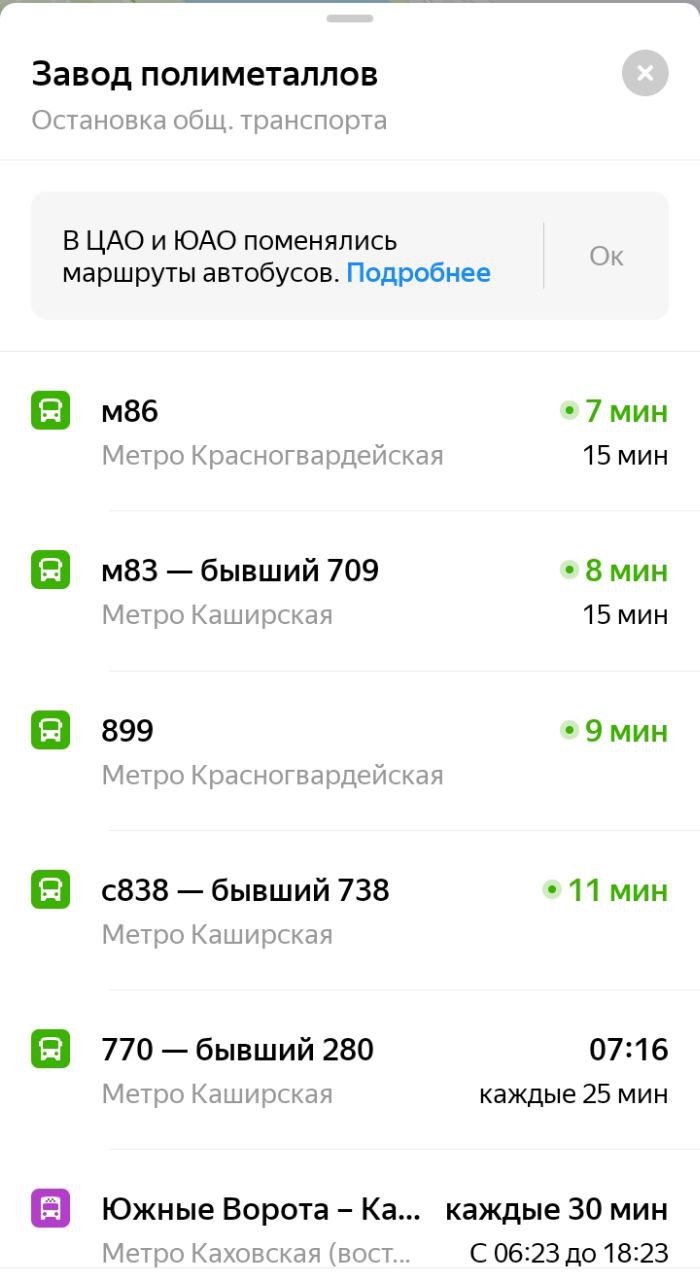Open the Южные Ворота minibus route
Viewport: 700px width, 1280px height.
pos(350,1215)
